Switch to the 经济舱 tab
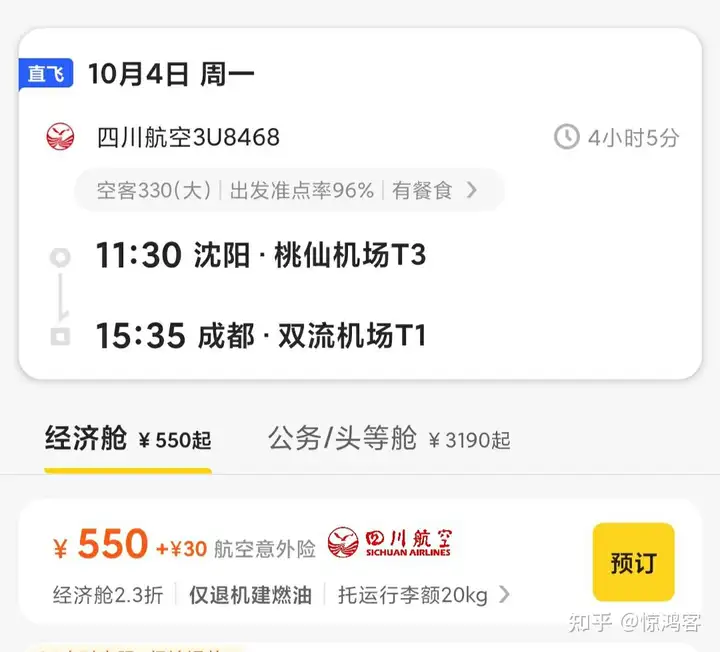This screenshot has width=720, height=652. point(128,439)
